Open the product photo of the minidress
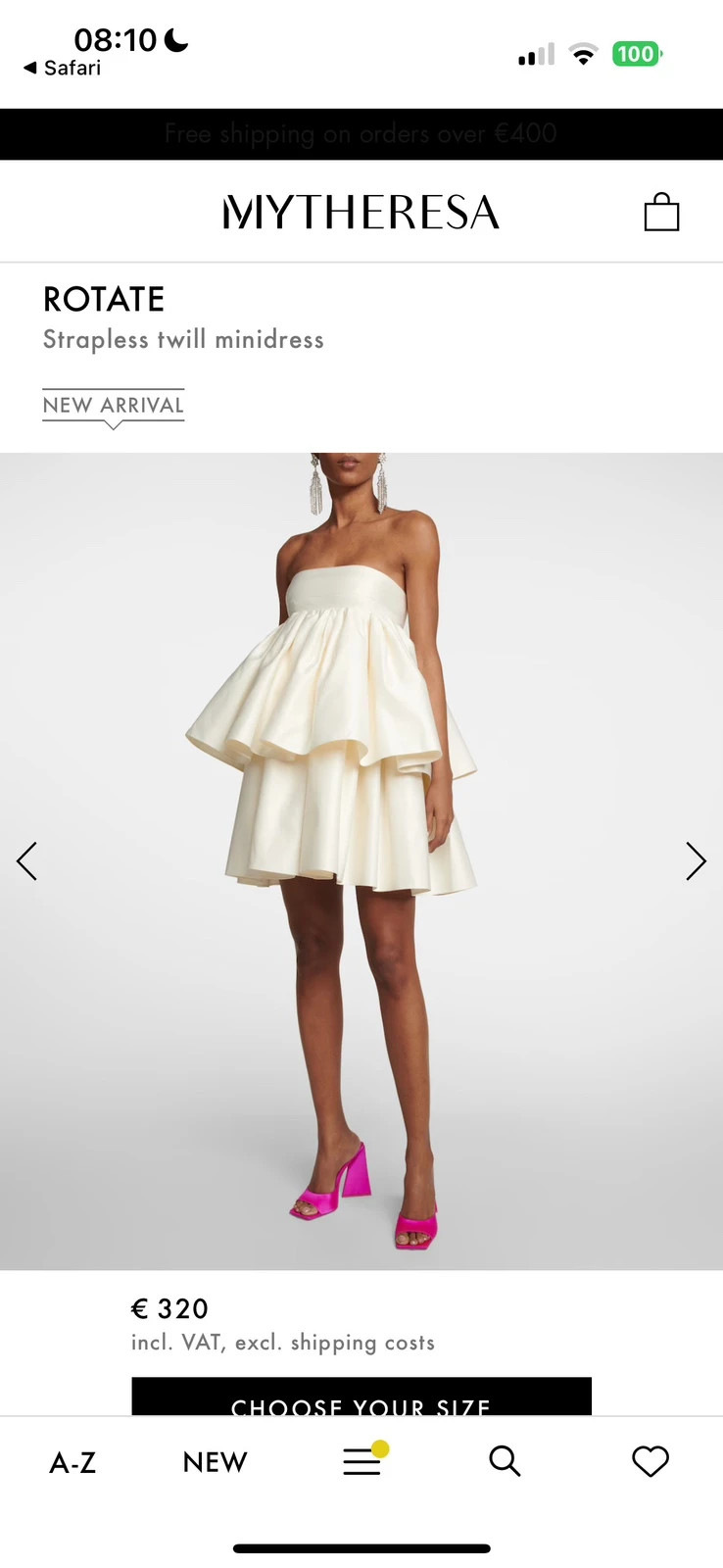723x1568 pixels. point(361,861)
